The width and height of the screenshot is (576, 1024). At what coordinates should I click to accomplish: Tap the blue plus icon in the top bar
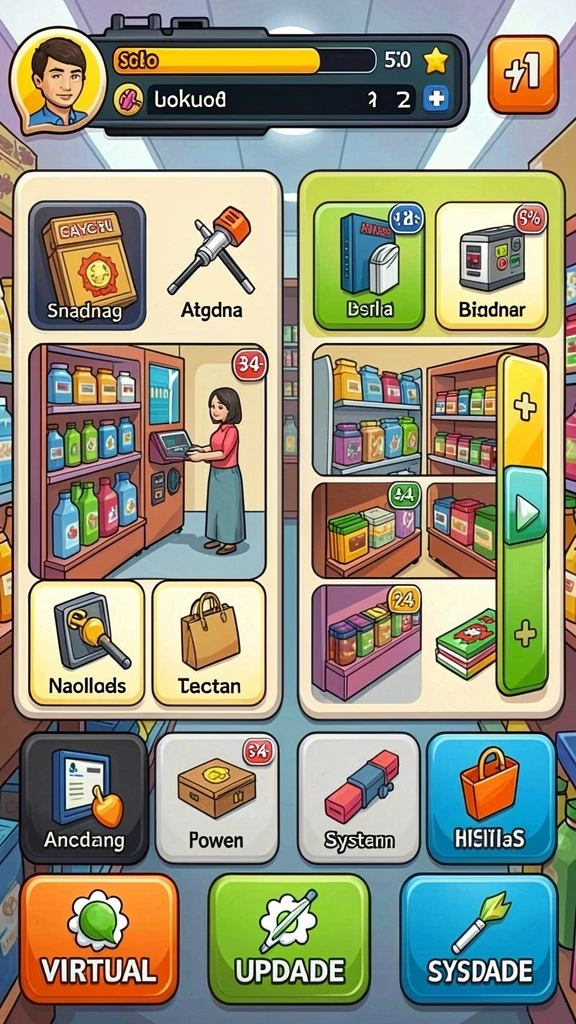coord(435,99)
